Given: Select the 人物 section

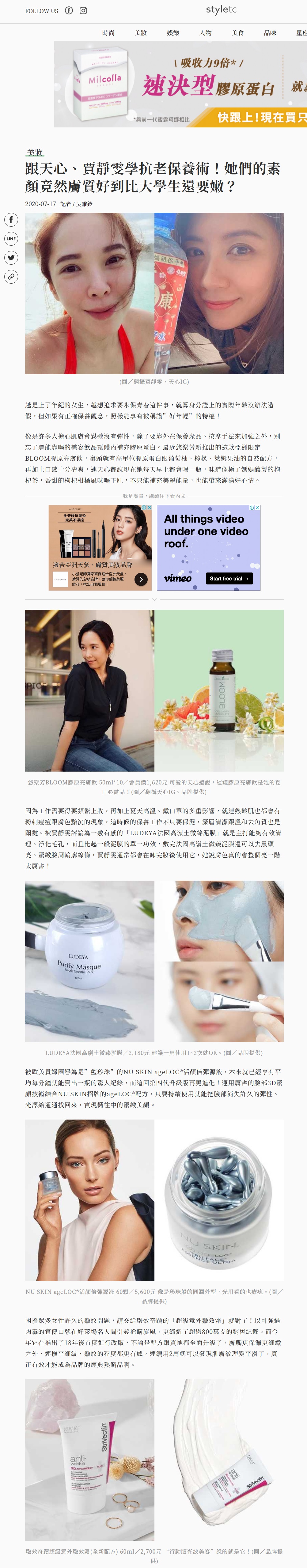Looking at the screenshot, I should [x=205, y=33].
